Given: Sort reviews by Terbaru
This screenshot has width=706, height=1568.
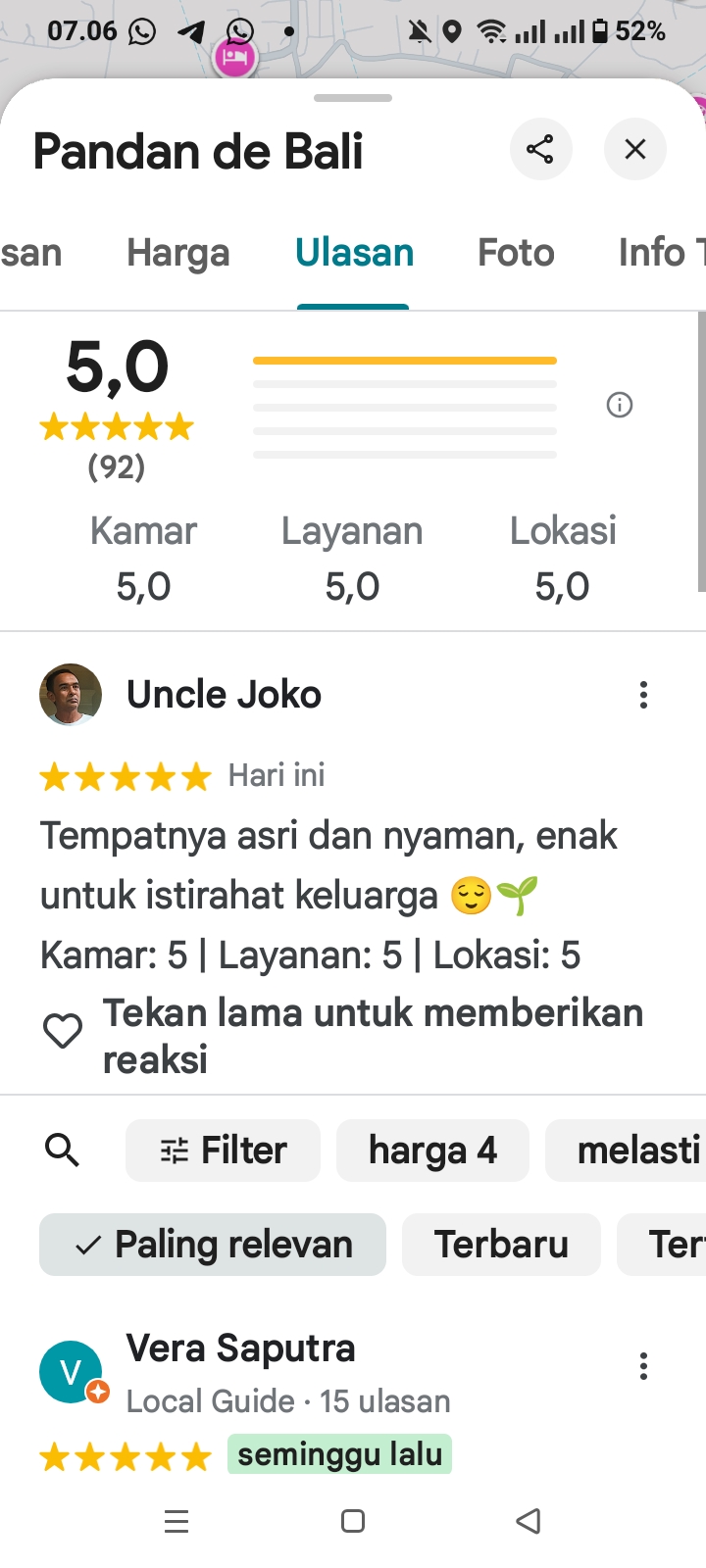Looking at the screenshot, I should click(x=501, y=1245).
